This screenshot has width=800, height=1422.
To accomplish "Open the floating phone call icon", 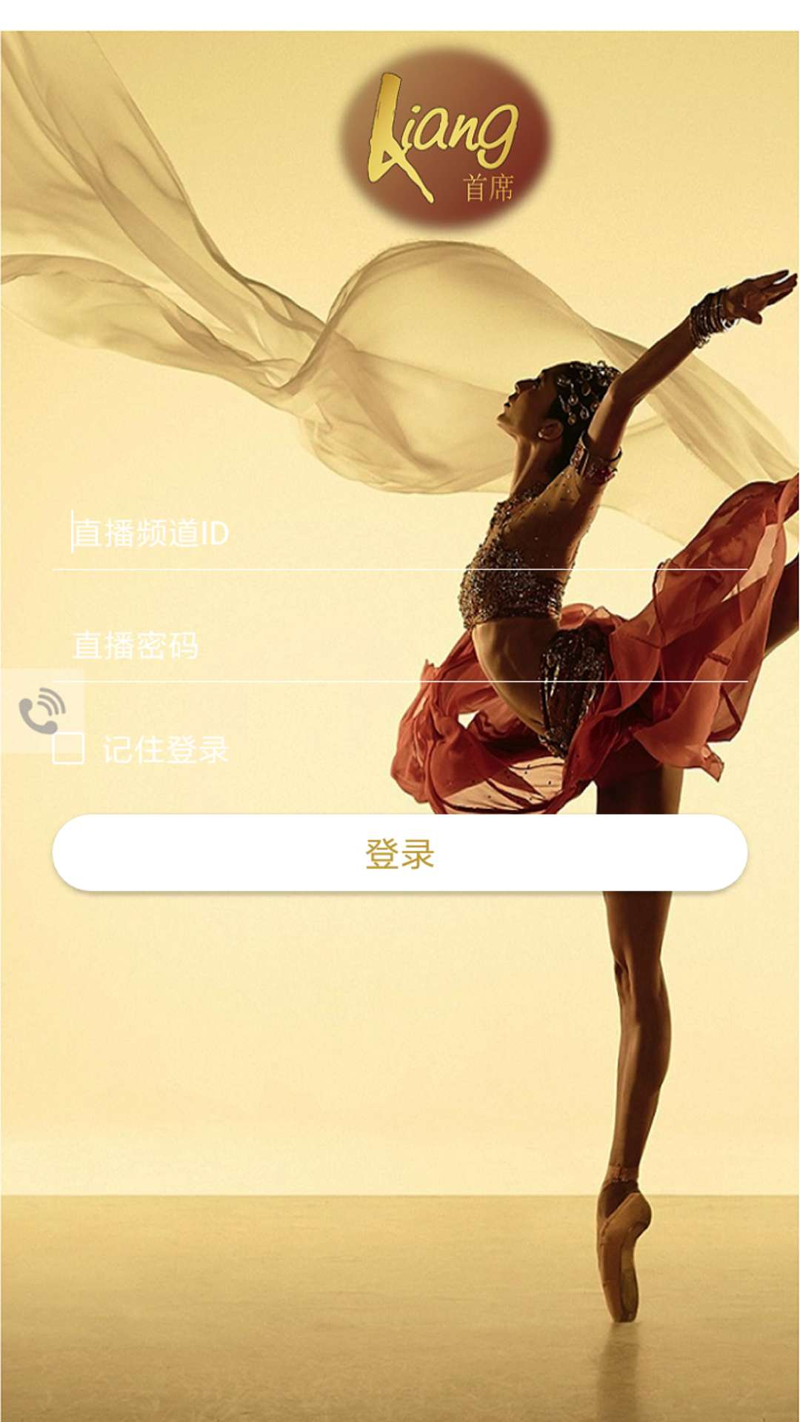I will click(41, 711).
